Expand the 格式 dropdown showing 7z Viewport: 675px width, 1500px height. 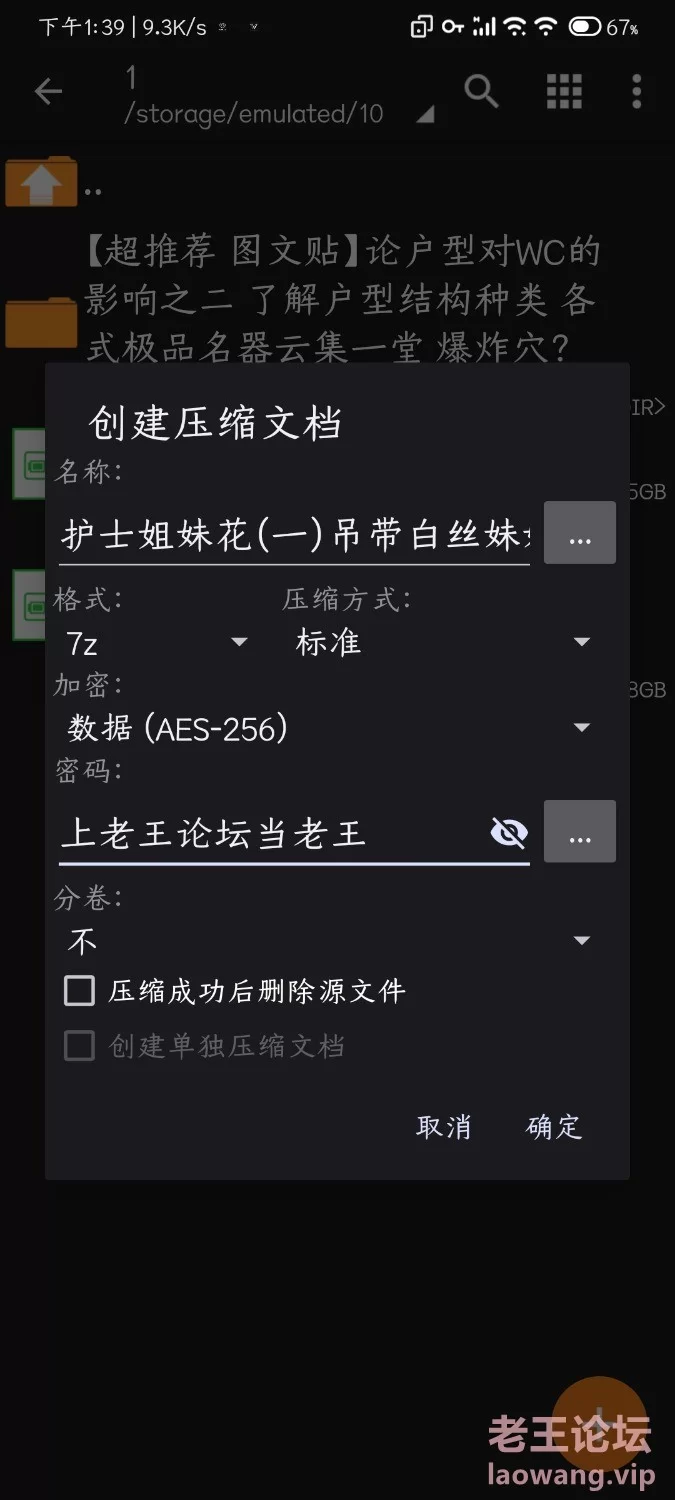157,642
